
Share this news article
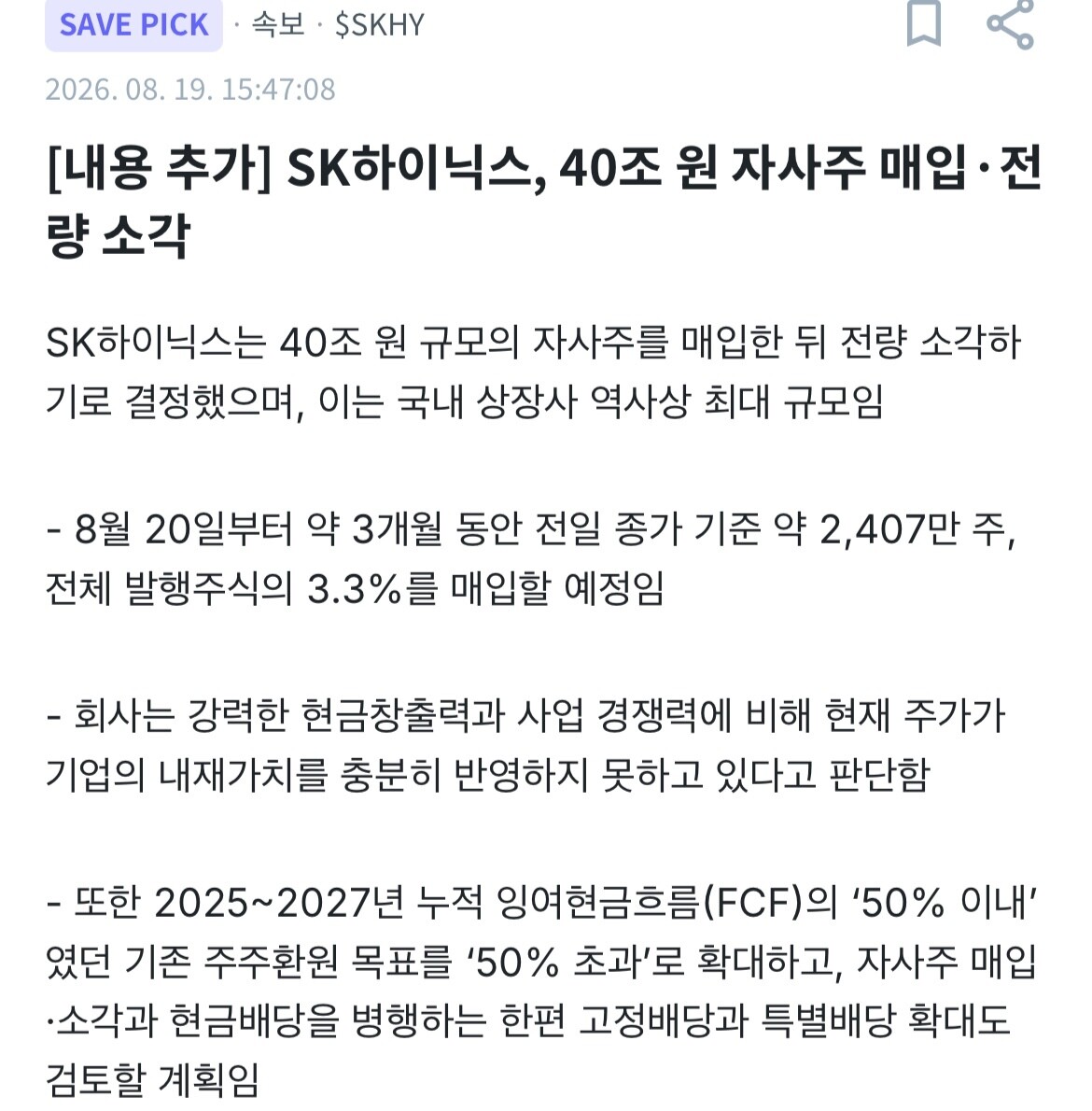click(x=1011, y=24)
